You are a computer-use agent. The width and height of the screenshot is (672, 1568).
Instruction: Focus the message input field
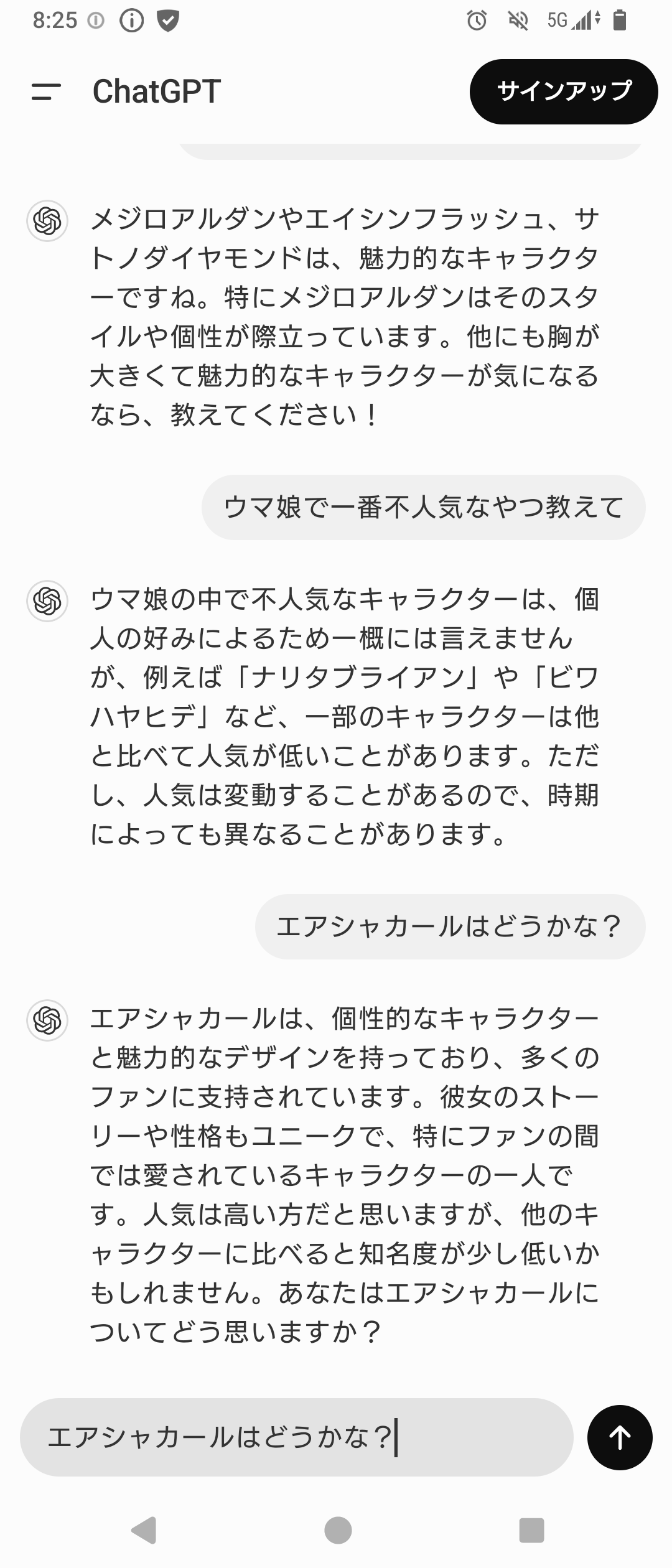[296, 1437]
